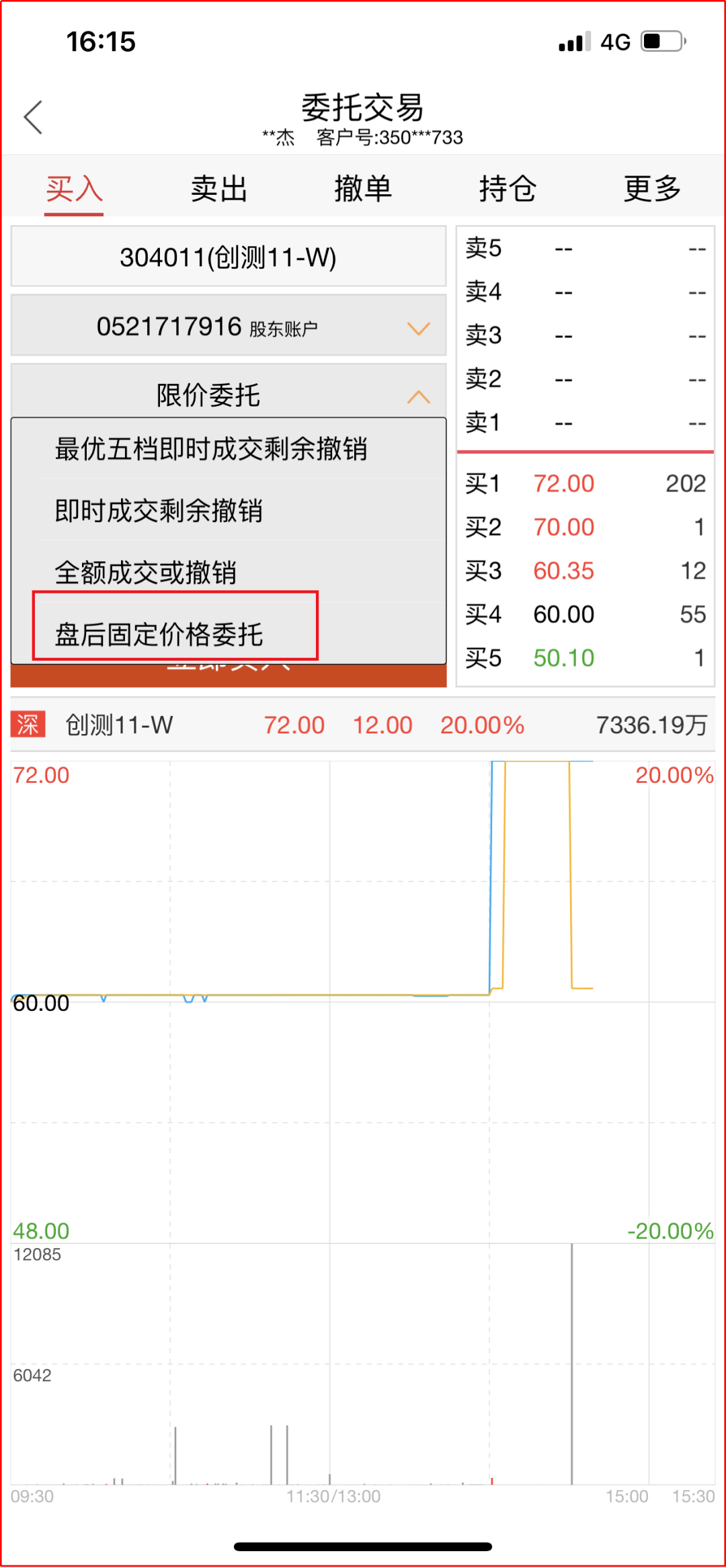Tap stock code field 304011(创测11-W)
Image resolution: width=726 pixels, height=1568 pixels.
tap(229, 256)
